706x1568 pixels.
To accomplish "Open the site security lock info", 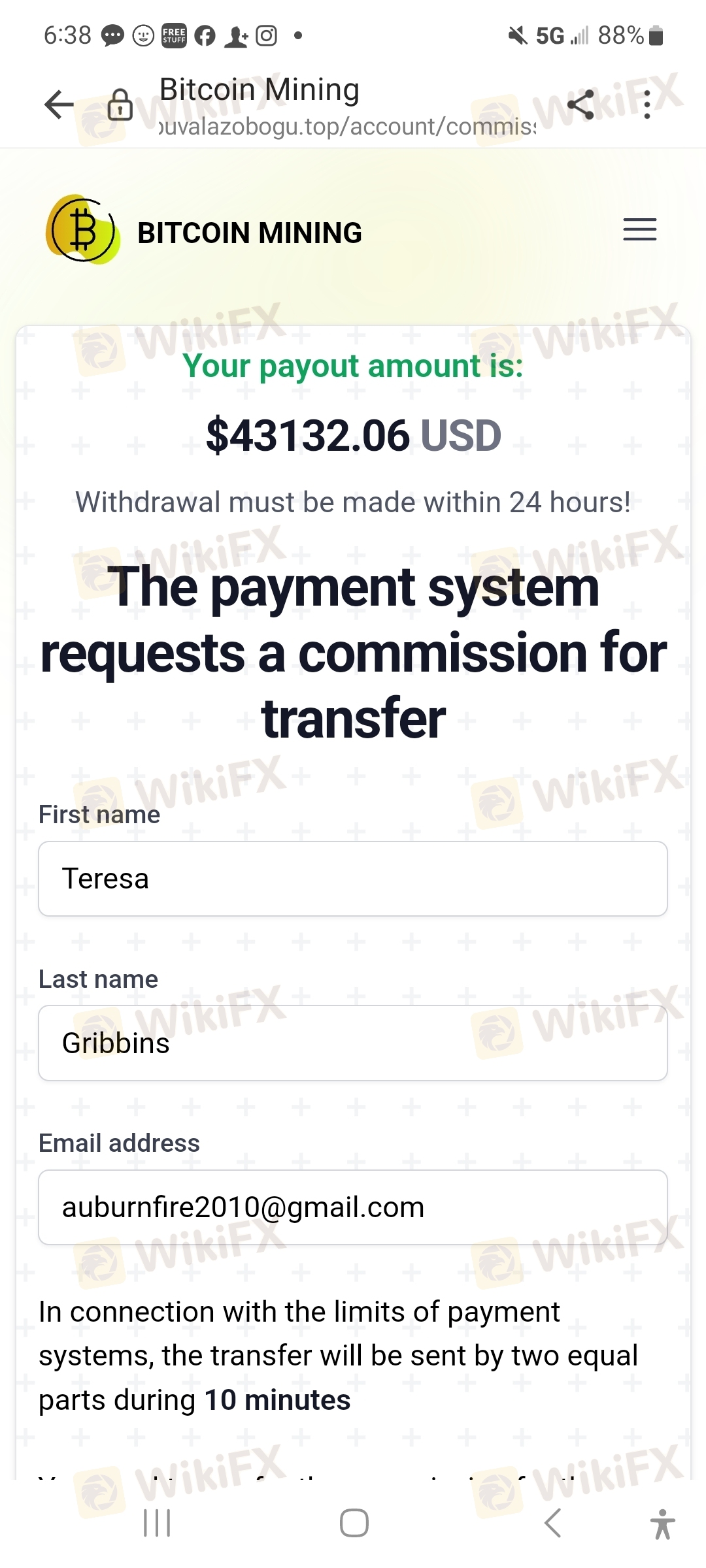I will coord(120,105).
